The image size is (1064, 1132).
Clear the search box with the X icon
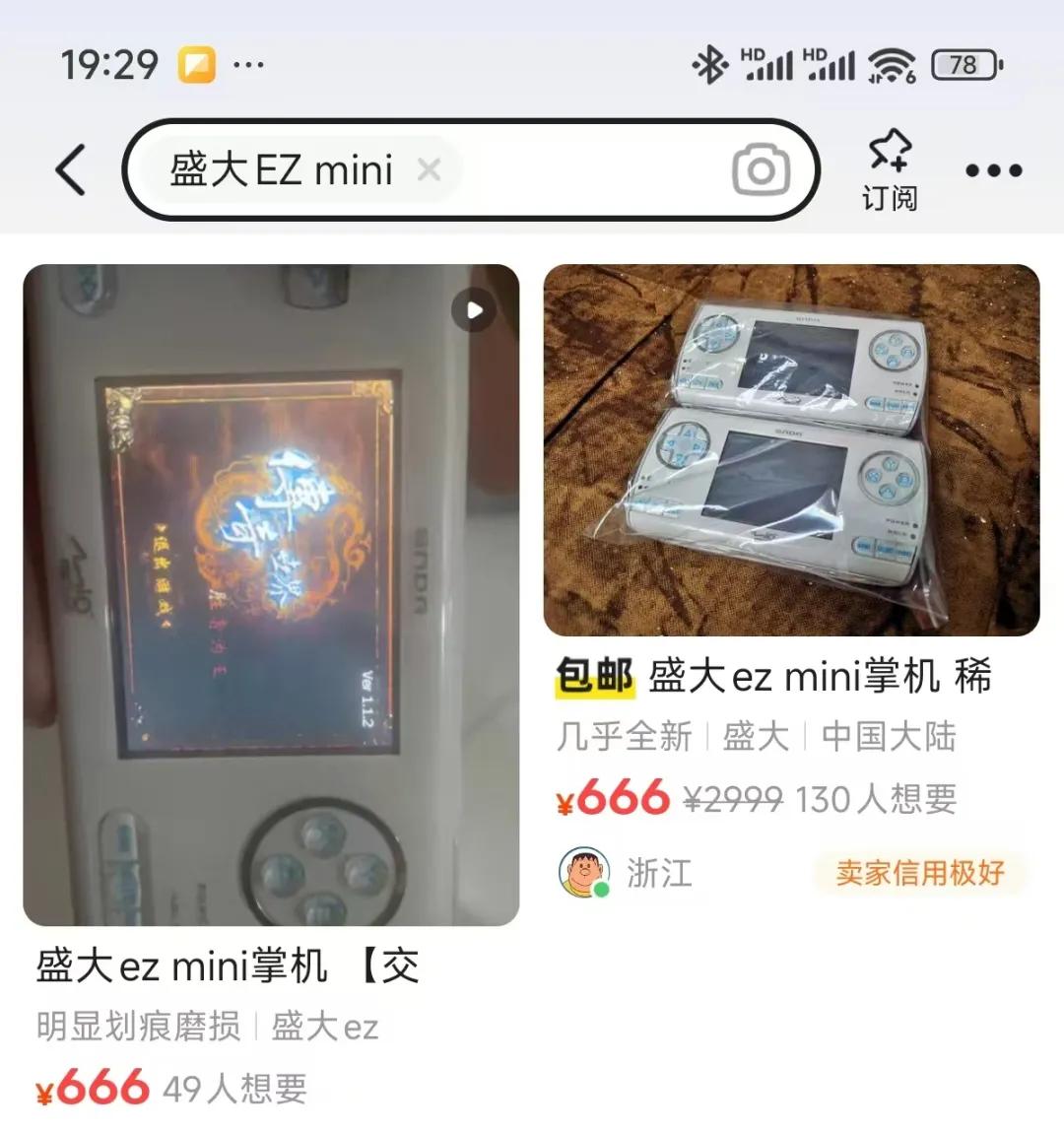[429, 169]
